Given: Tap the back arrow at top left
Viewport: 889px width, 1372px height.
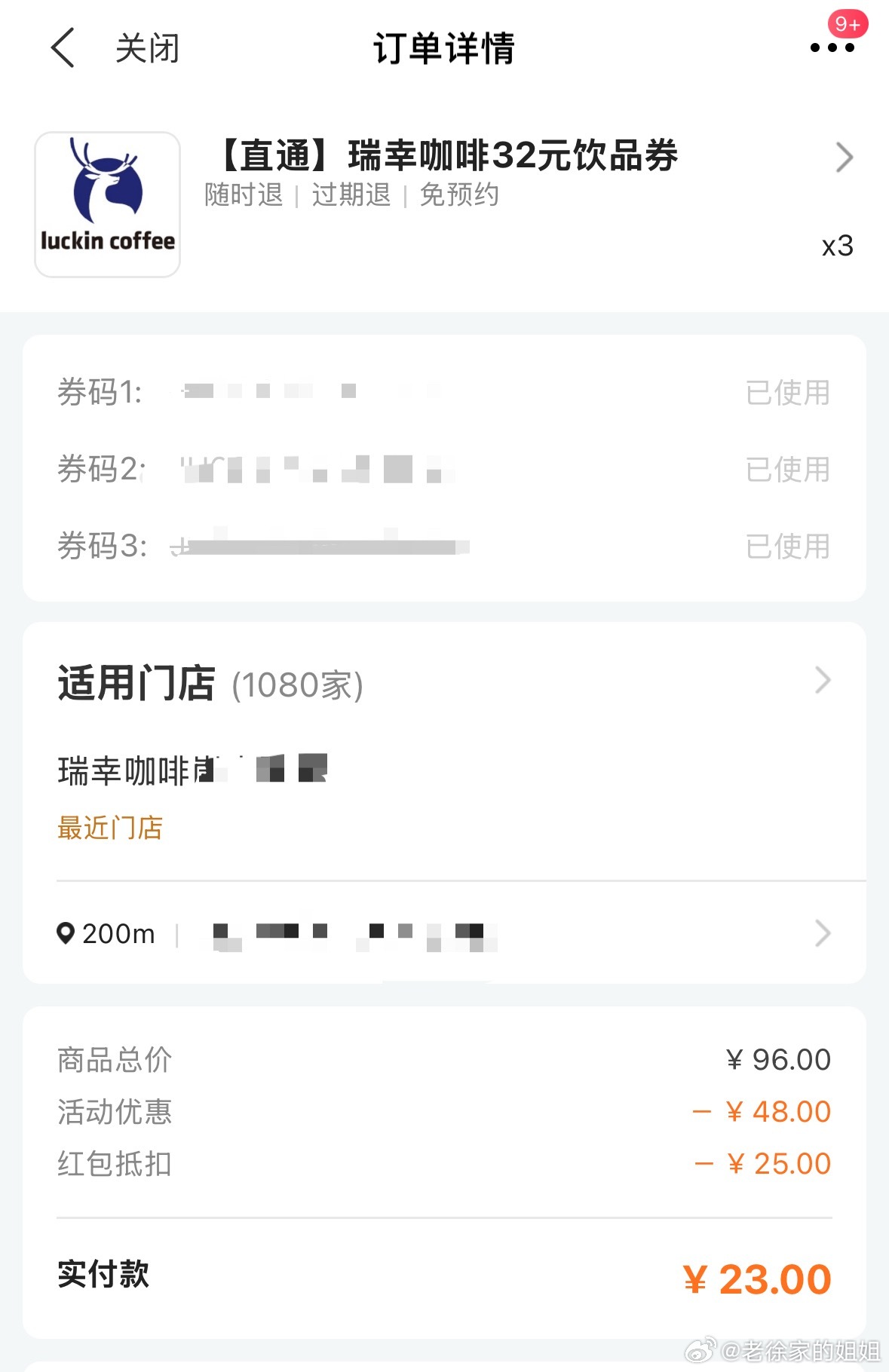Looking at the screenshot, I should coord(63,47).
